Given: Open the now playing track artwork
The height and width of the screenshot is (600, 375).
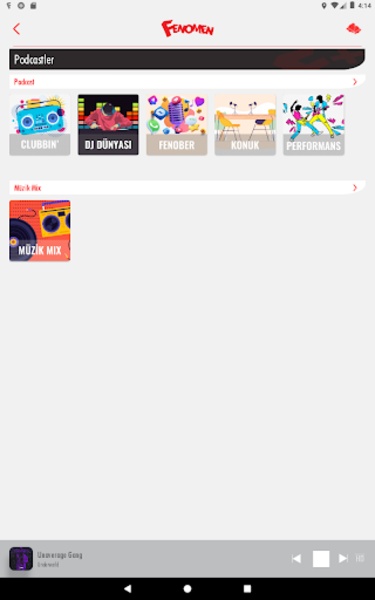Looking at the screenshot, I should tap(21, 559).
